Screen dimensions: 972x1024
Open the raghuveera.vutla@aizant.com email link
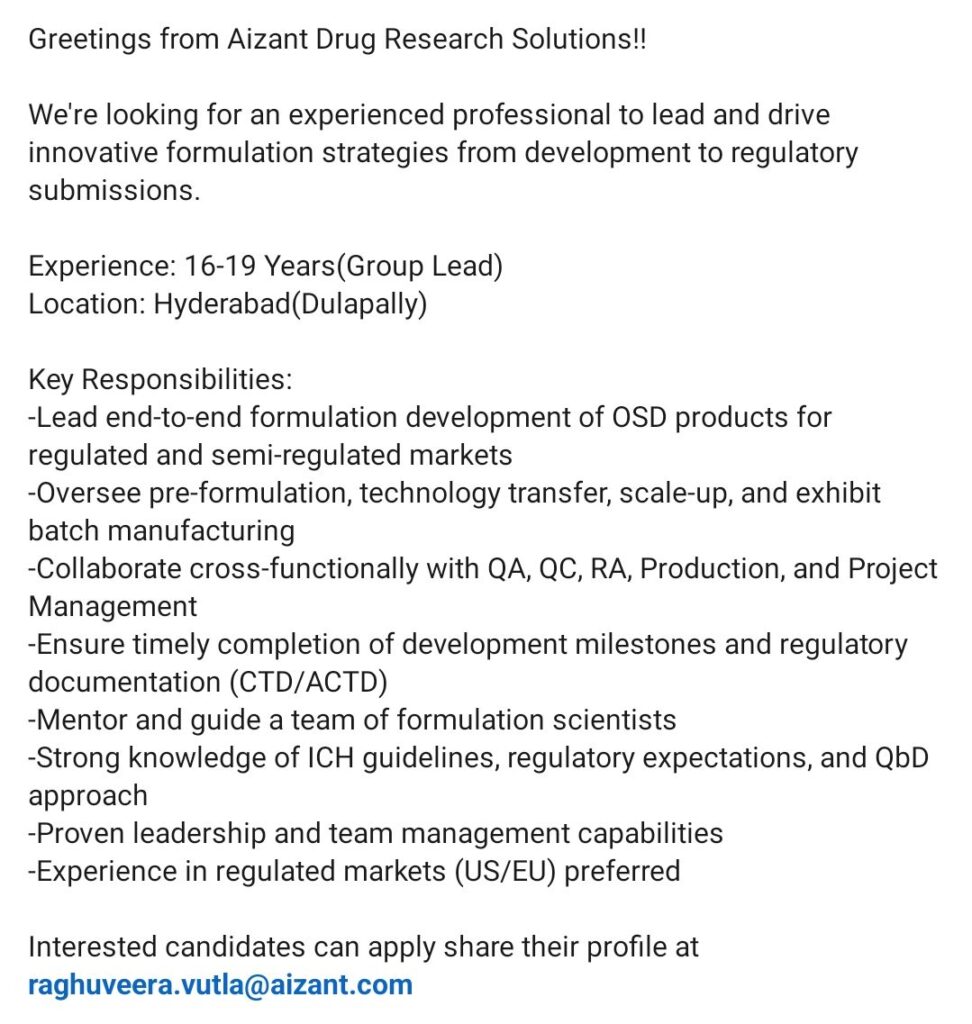(220, 984)
